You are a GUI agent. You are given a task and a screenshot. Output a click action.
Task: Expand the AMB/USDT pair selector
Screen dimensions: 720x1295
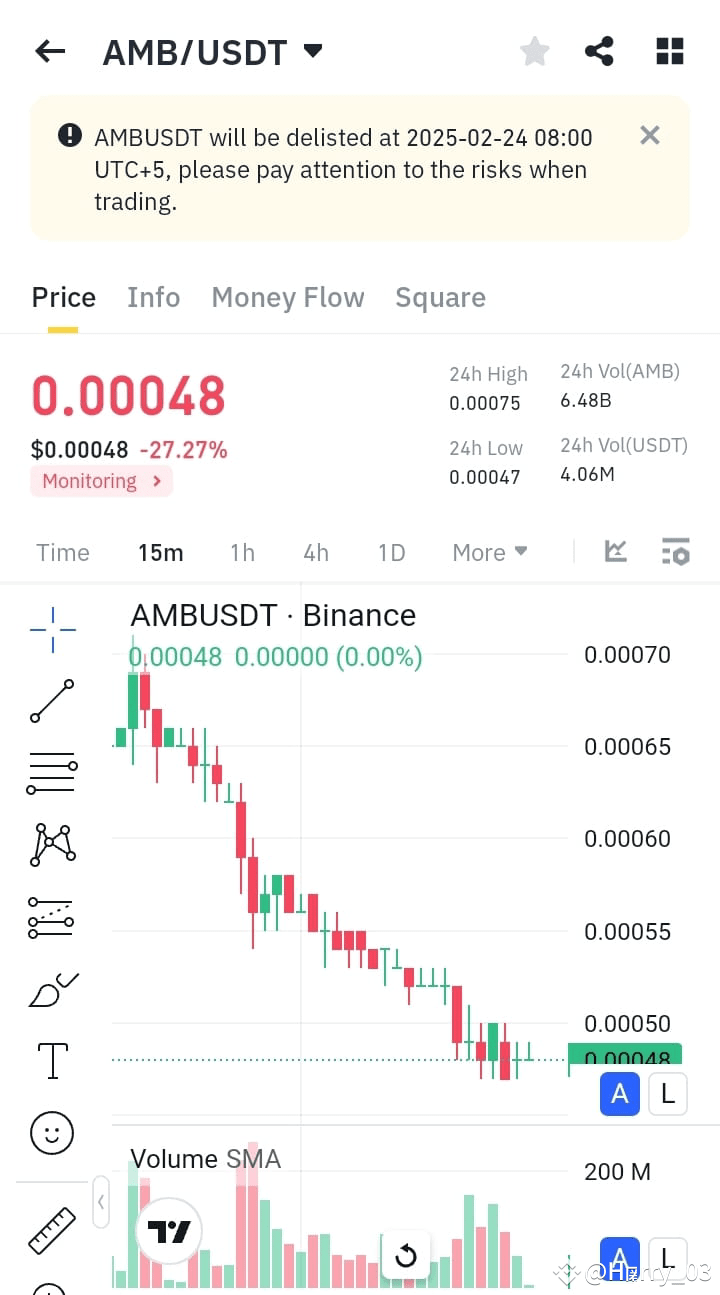click(311, 50)
